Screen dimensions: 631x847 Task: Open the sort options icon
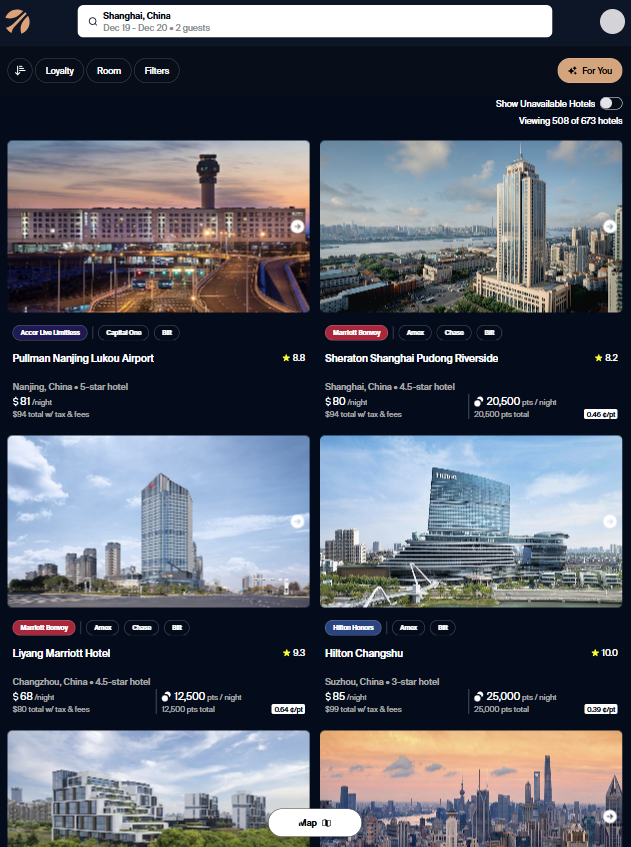tap(19, 71)
